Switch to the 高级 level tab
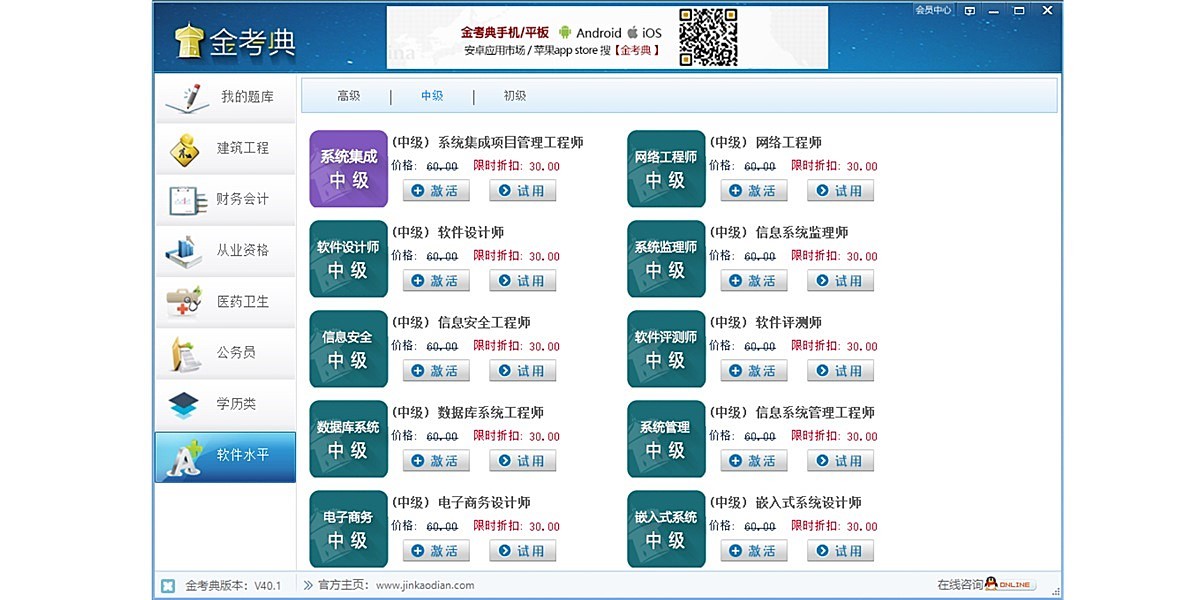The height and width of the screenshot is (600, 1200). click(348, 97)
